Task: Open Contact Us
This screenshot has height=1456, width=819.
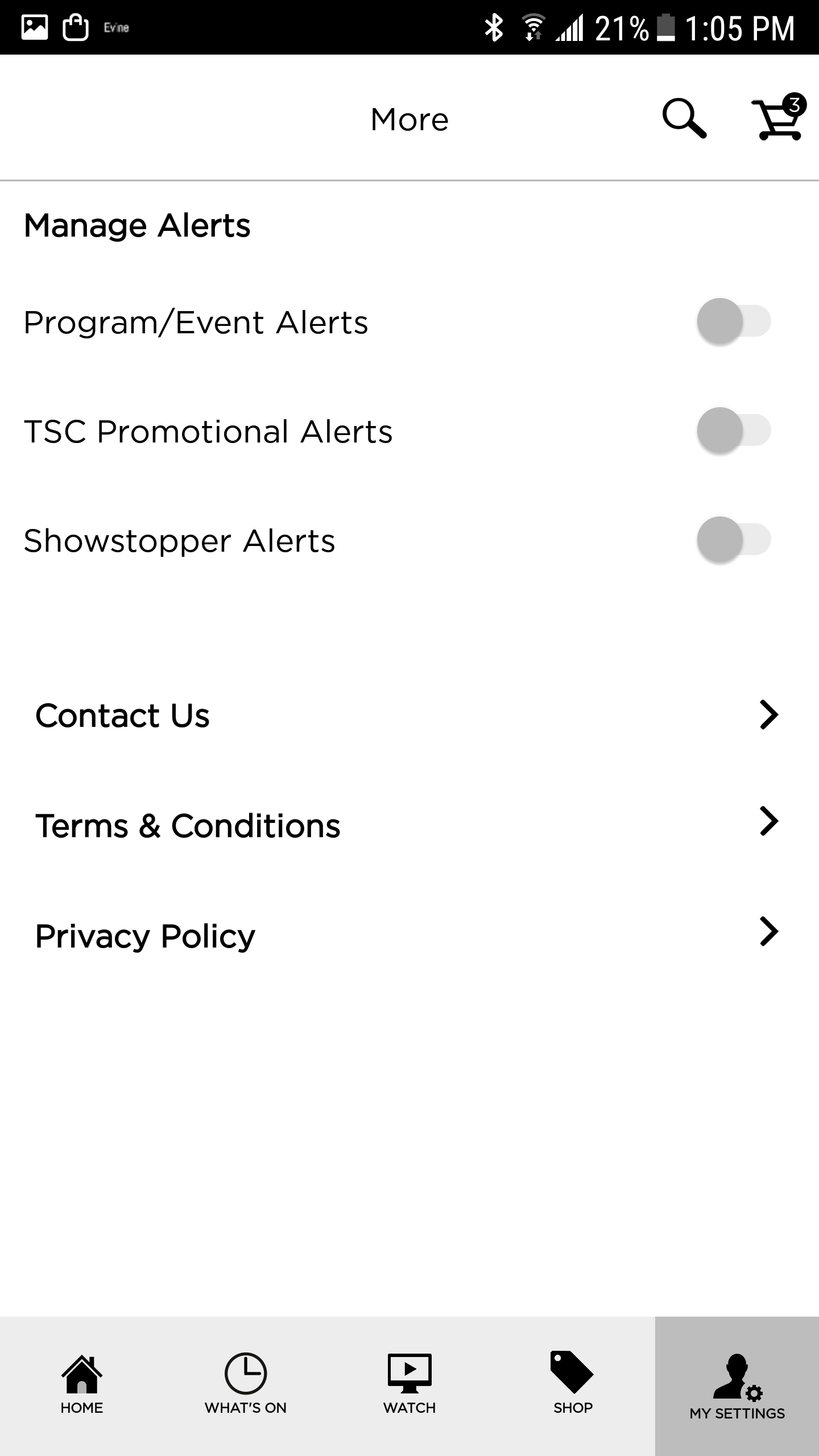Action: tap(407, 715)
